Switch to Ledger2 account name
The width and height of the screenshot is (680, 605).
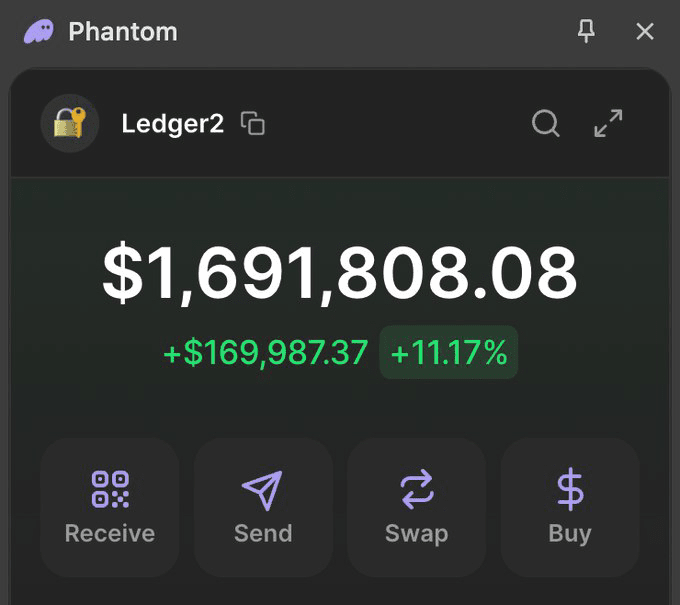pos(172,124)
